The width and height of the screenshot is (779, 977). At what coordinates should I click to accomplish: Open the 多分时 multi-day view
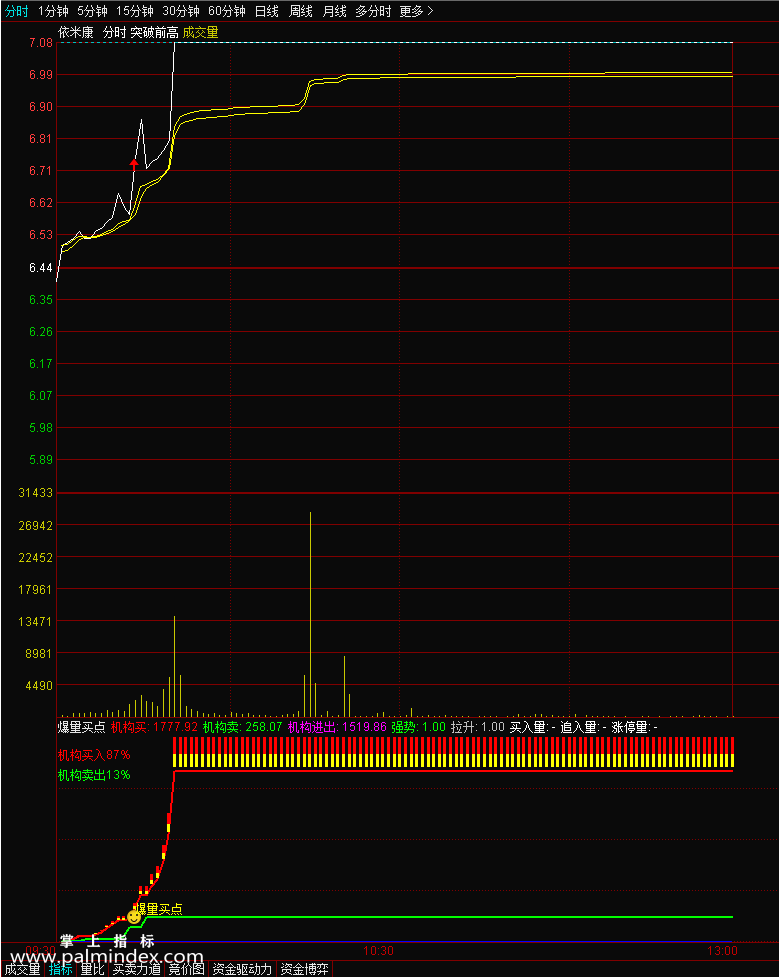point(373,11)
